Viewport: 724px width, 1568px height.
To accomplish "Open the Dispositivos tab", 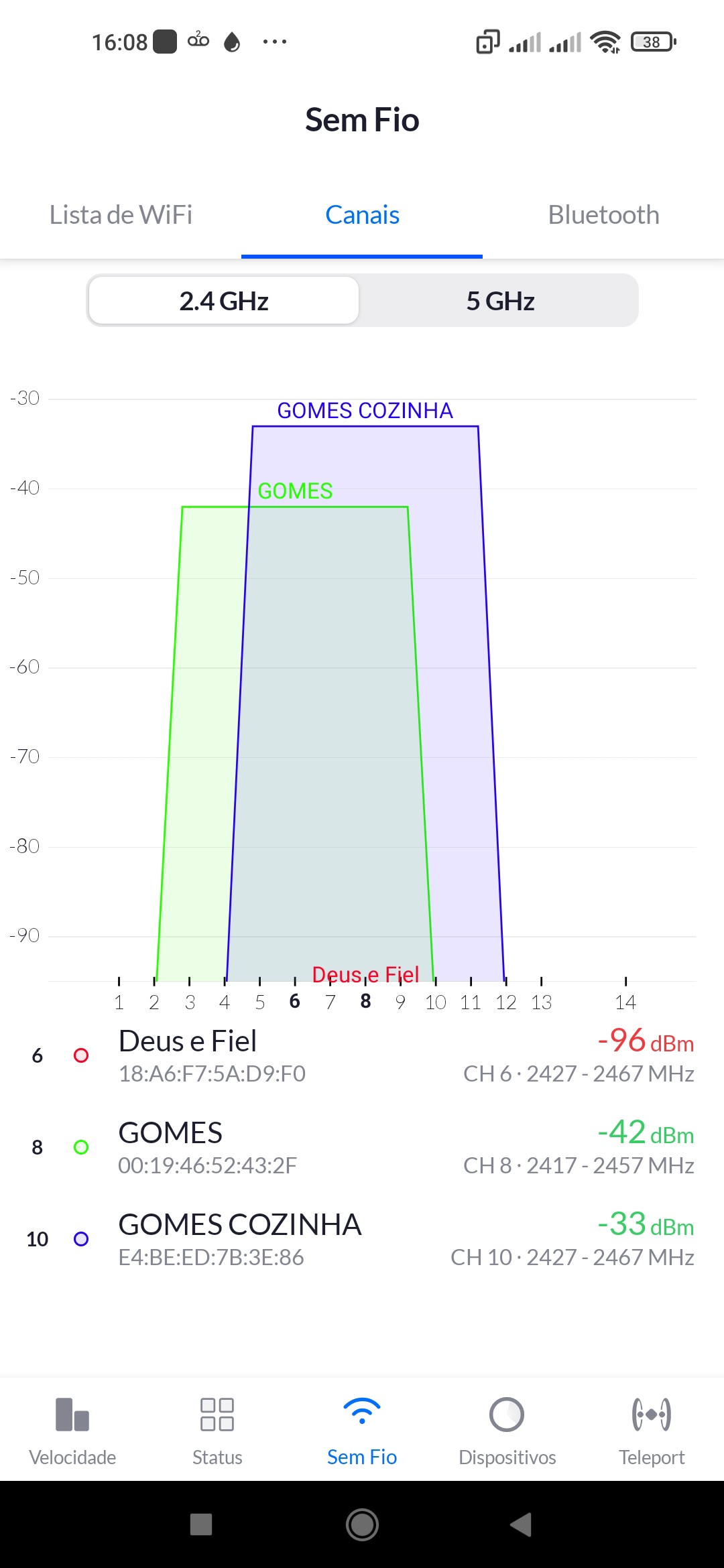I will point(507,1430).
